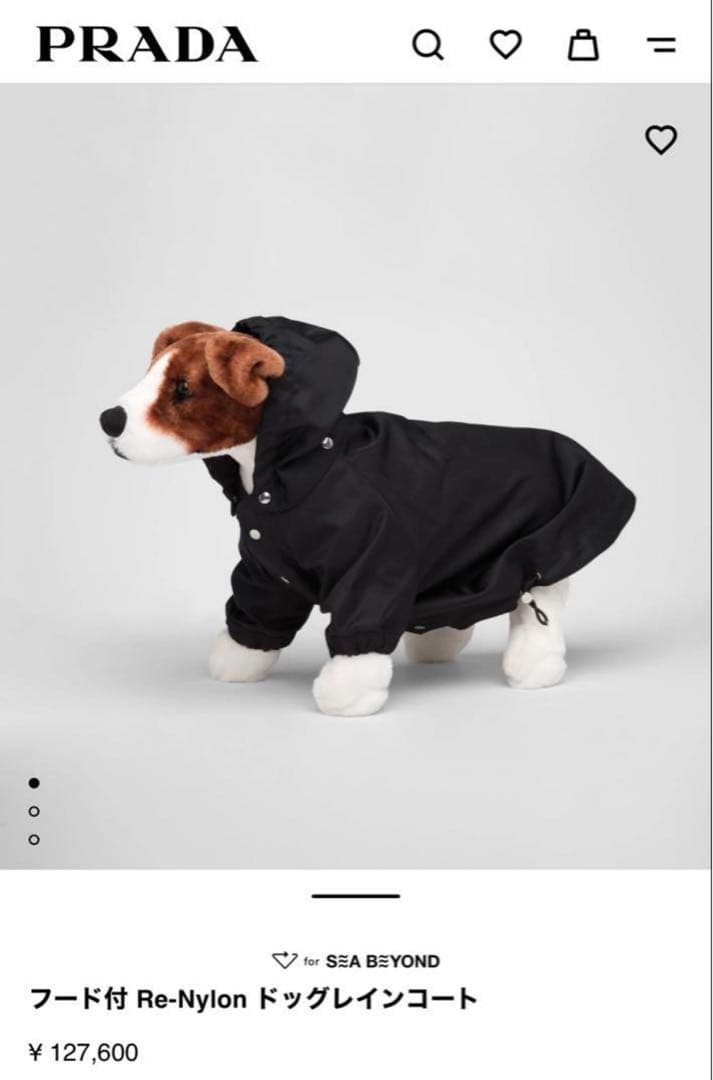
Task: Select the third image indicator dot
Action: tap(34, 840)
